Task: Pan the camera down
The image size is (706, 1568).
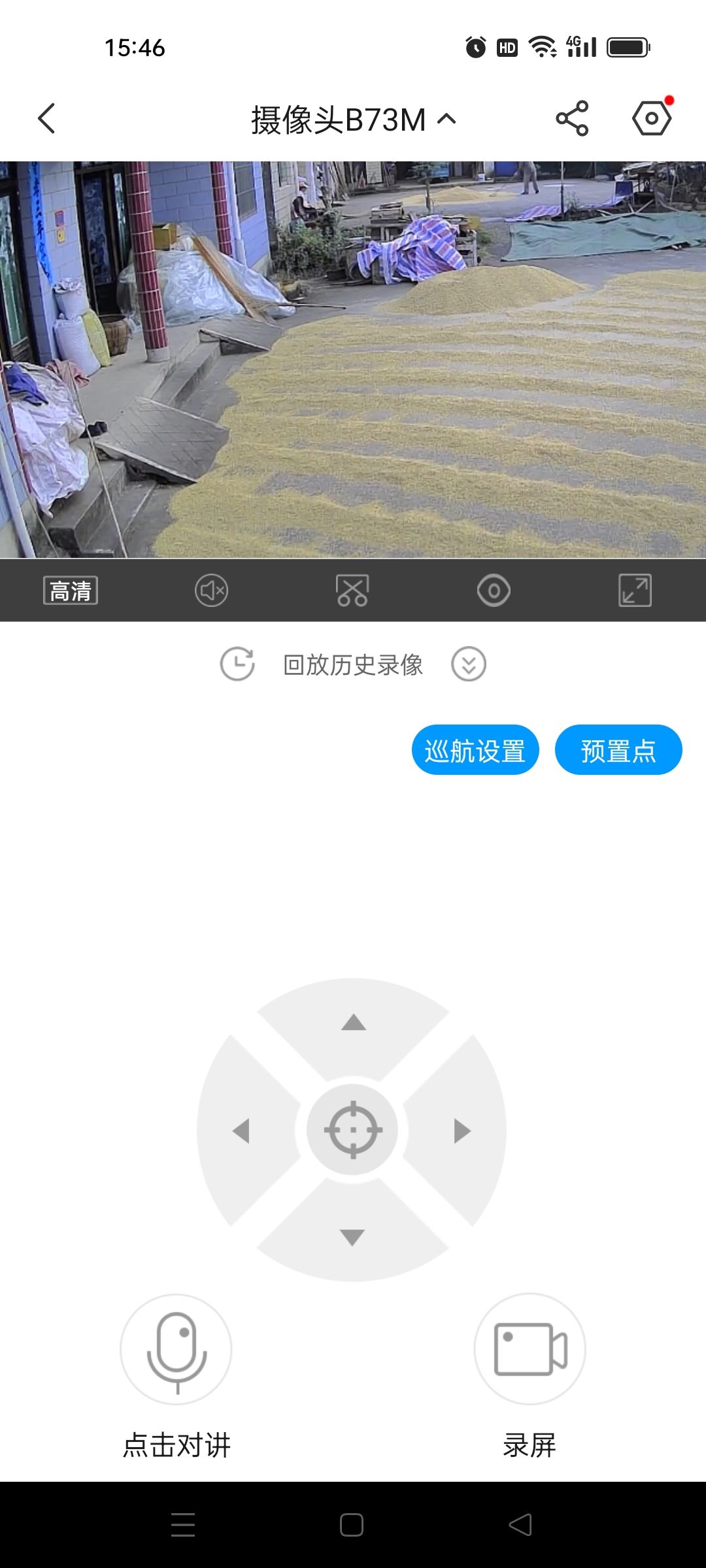Action: coord(353,1236)
